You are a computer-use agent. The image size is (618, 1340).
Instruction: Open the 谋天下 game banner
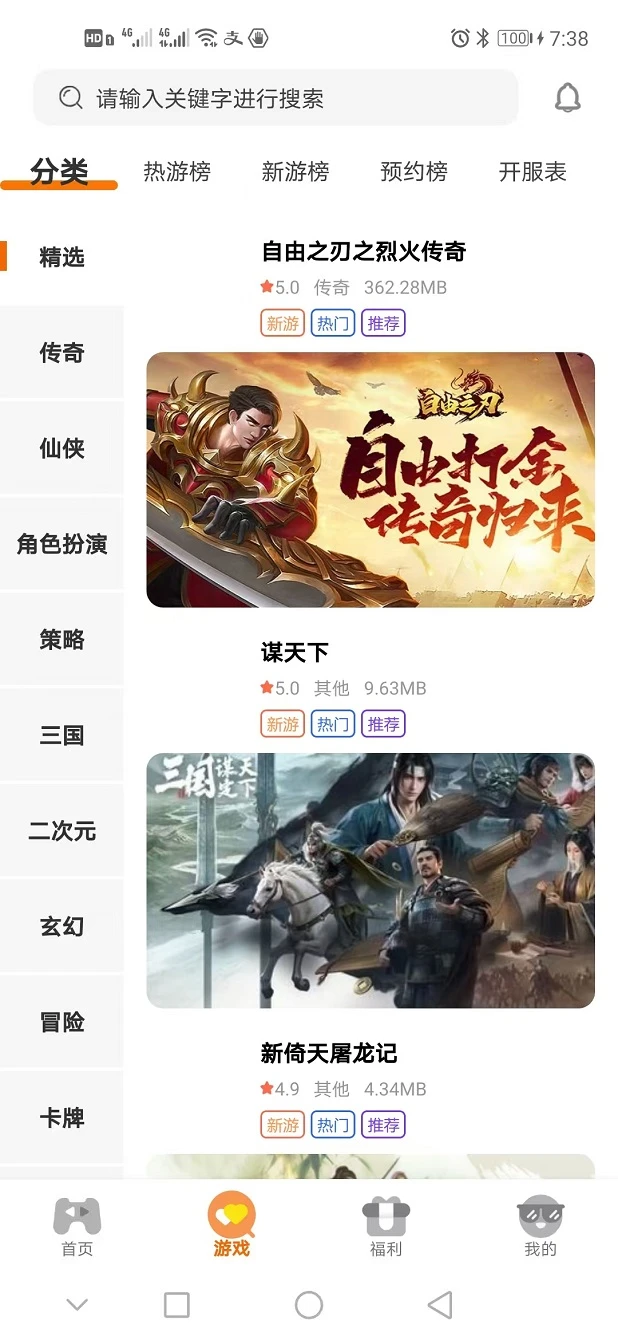coord(370,880)
